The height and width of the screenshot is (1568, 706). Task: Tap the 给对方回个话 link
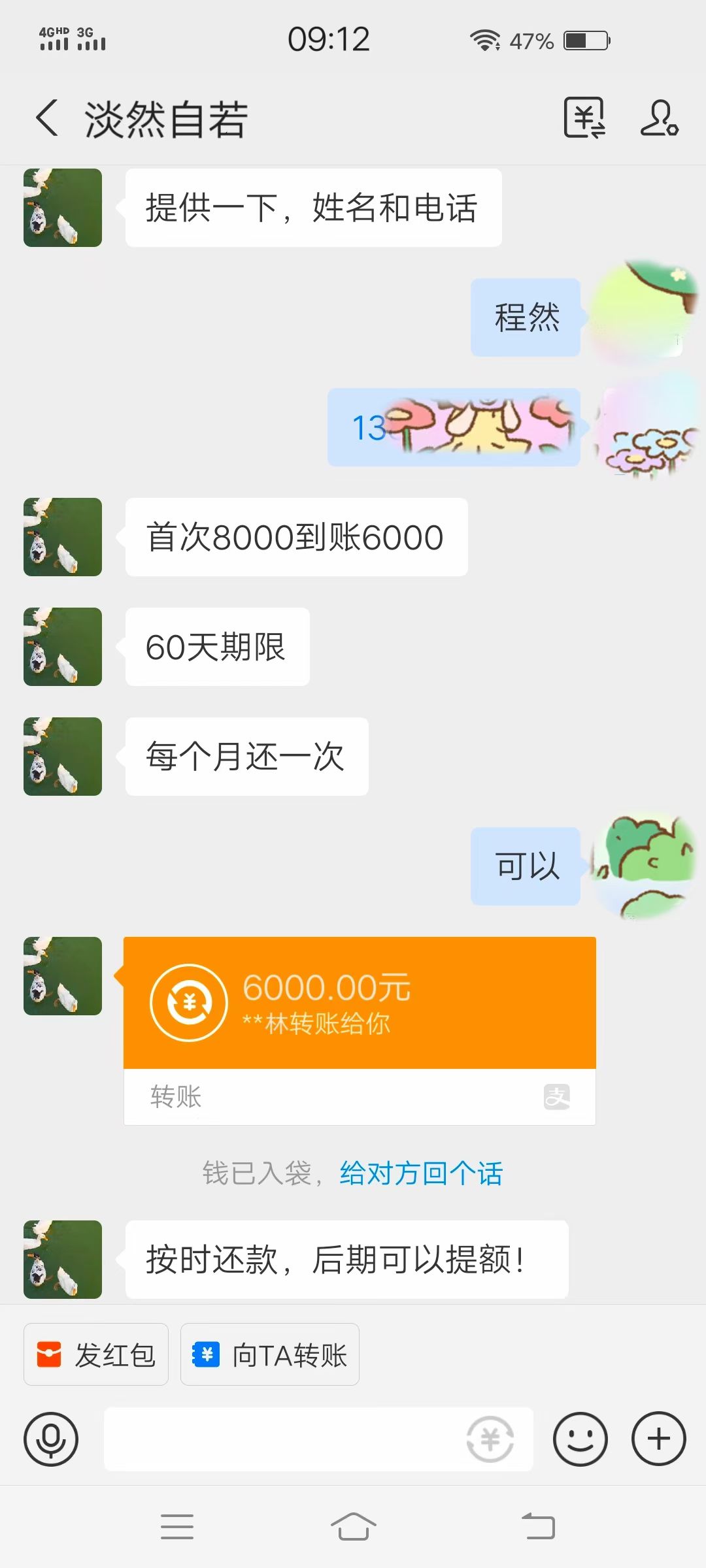coord(421,1173)
